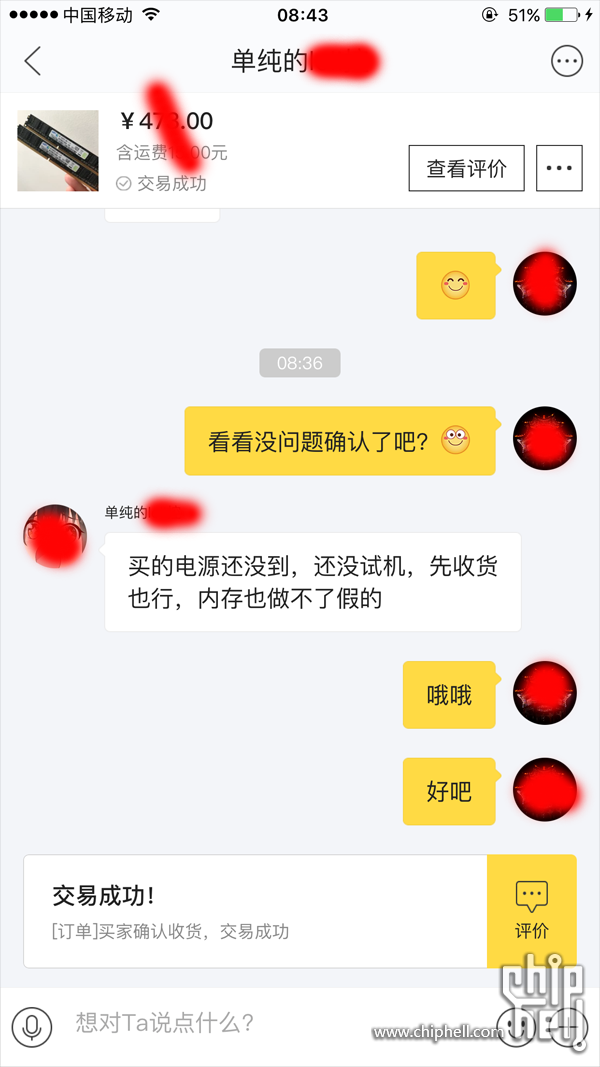Image resolution: width=600 pixels, height=1067 pixels.
Task: Go back using the top-left arrow
Action: tap(33, 61)
